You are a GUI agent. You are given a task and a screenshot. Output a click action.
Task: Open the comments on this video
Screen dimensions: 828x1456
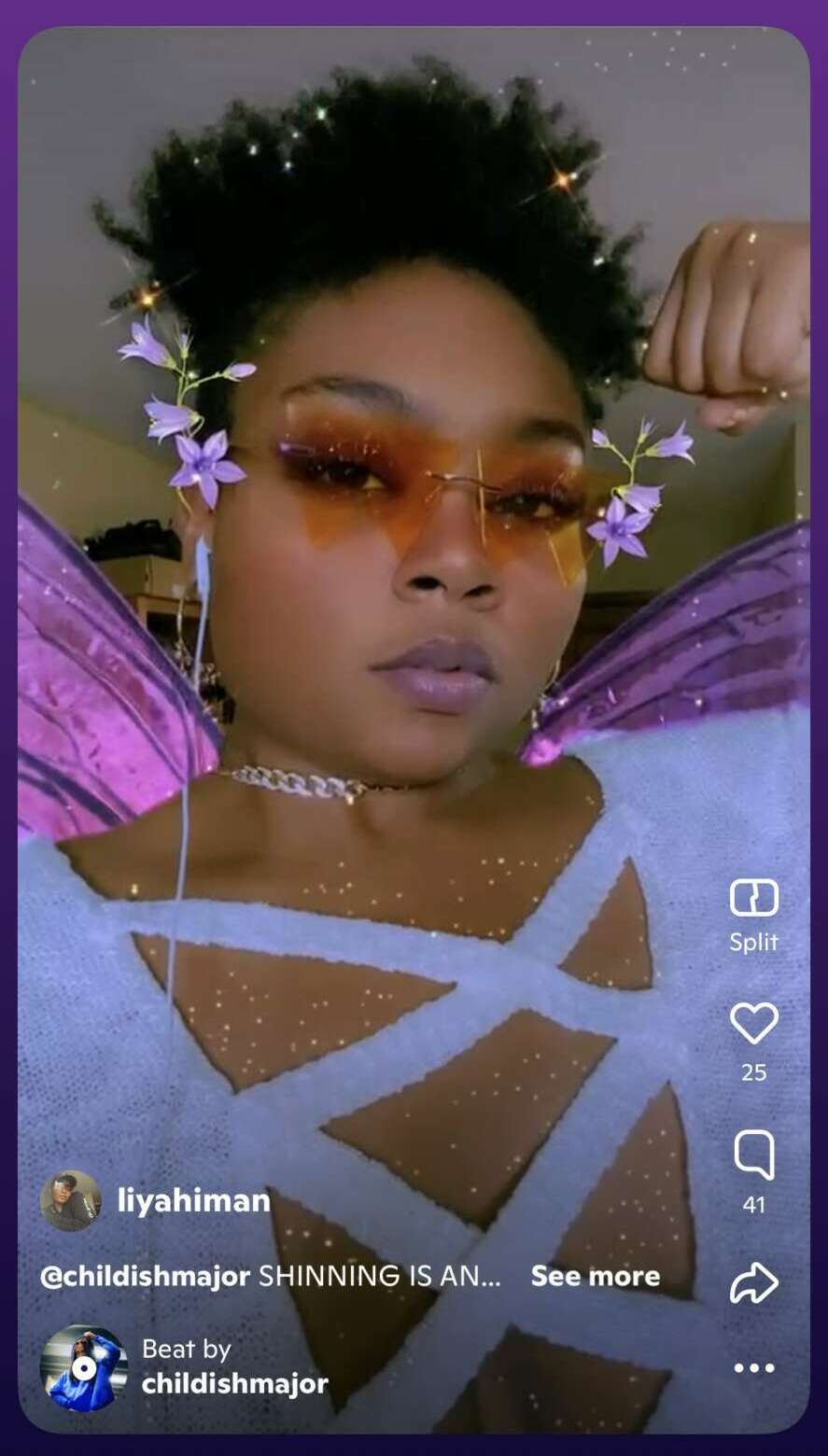coord(753,1155)
